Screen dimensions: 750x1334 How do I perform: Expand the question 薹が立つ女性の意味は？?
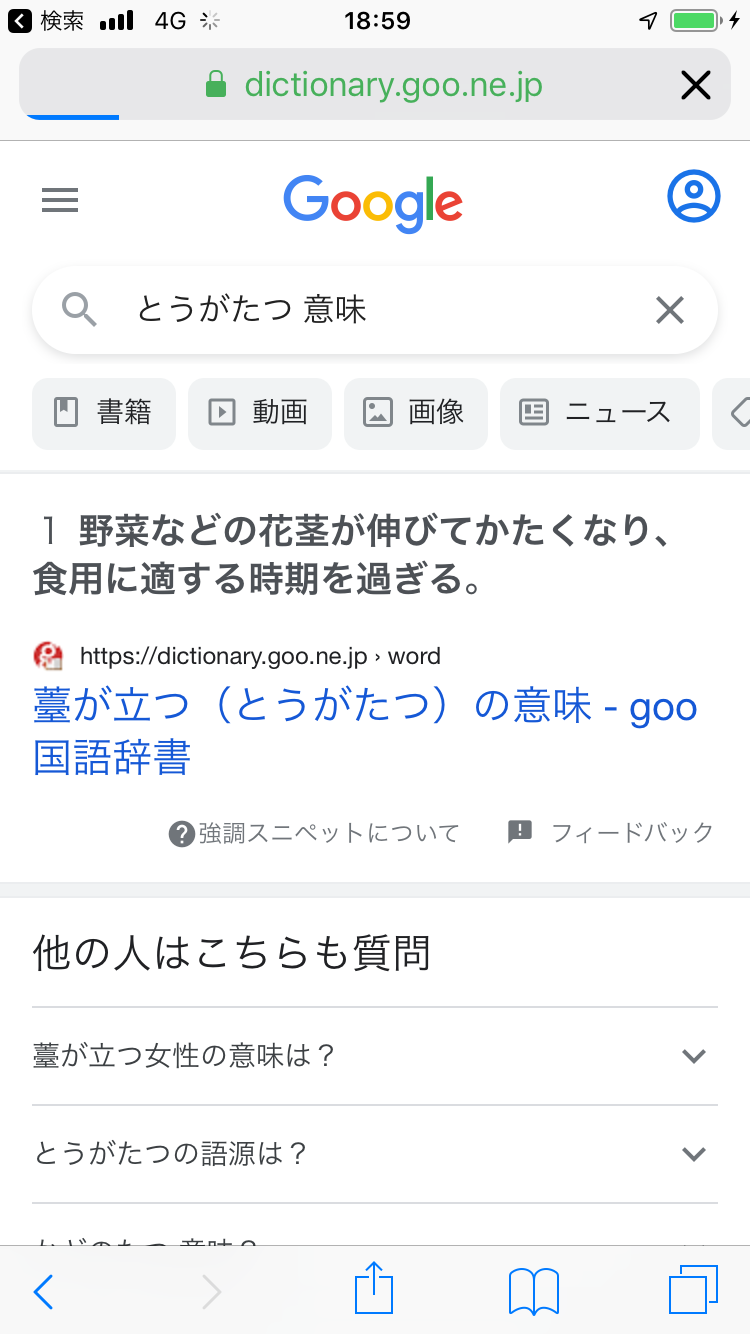click(x=694, y=1054)
